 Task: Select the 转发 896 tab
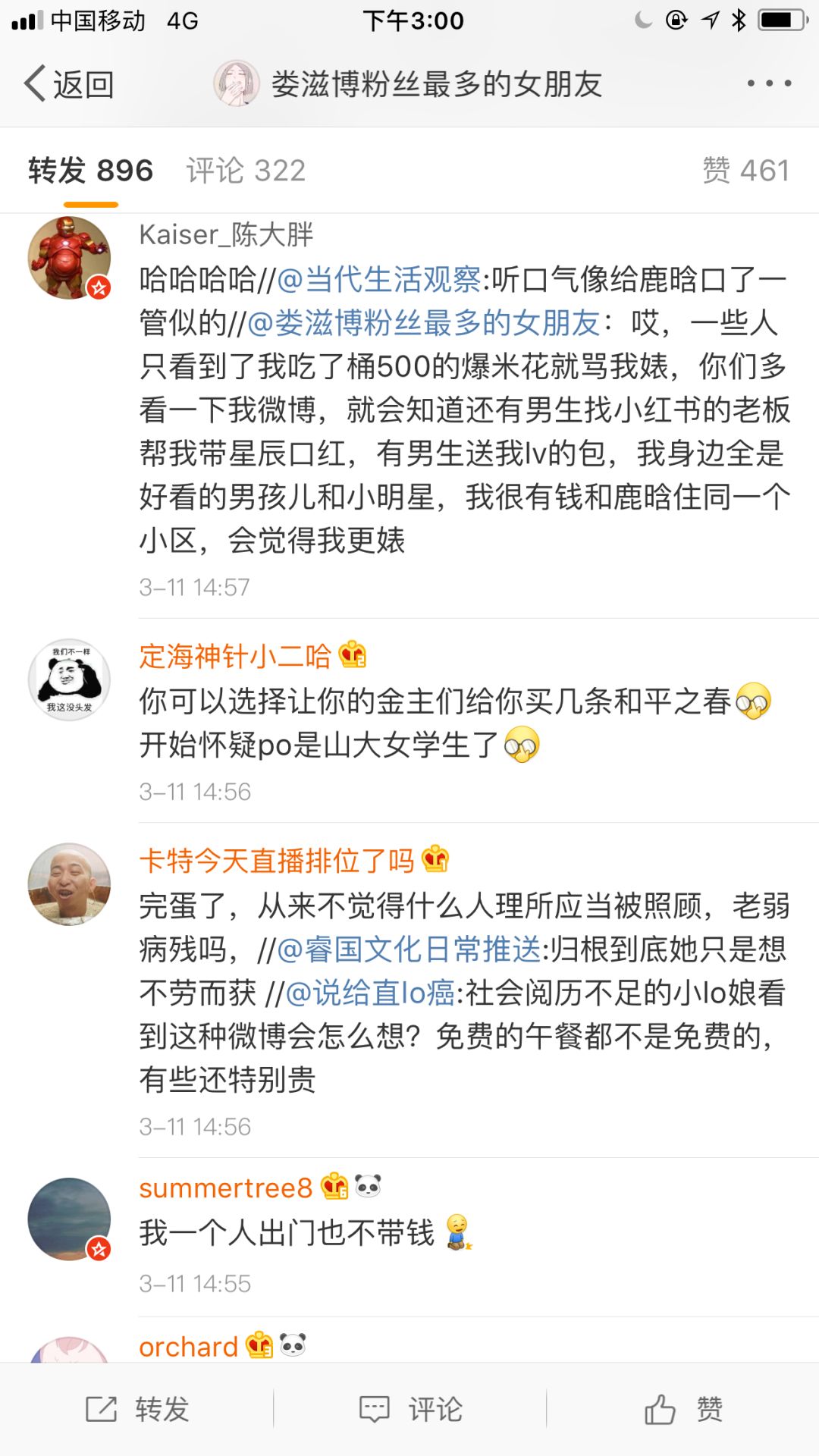(x=91, y=171)
